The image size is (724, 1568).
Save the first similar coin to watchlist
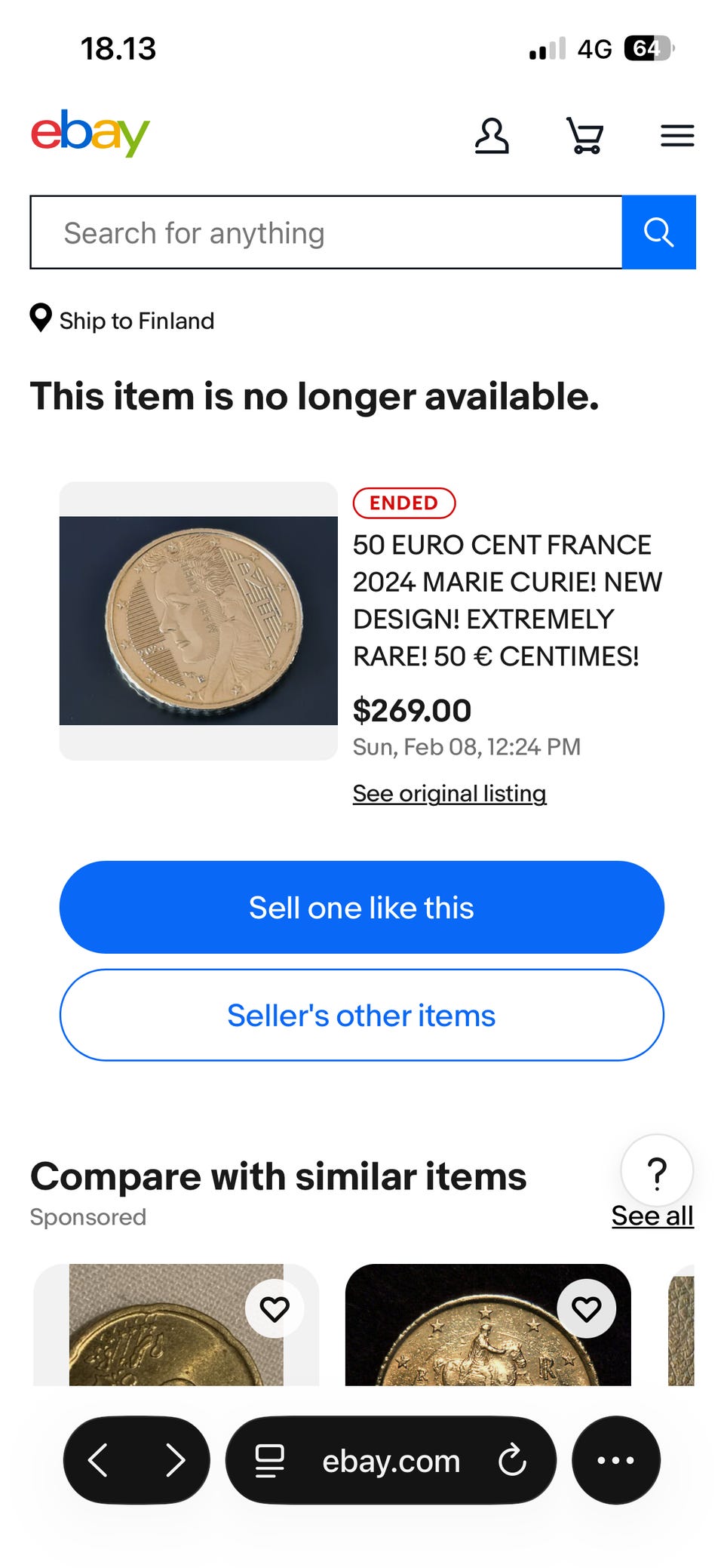point(275,1308)
